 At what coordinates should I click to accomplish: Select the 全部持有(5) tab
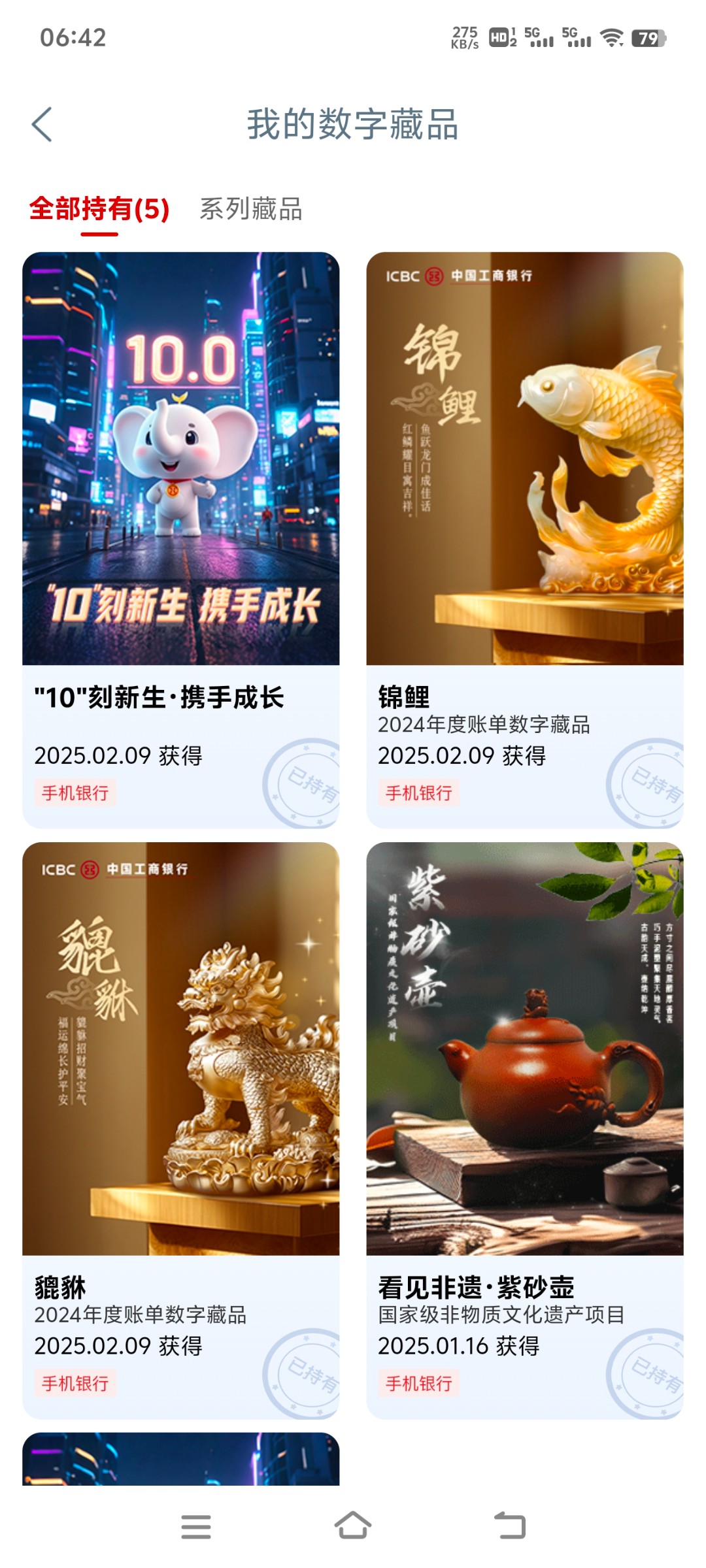[x=99, y=209]
